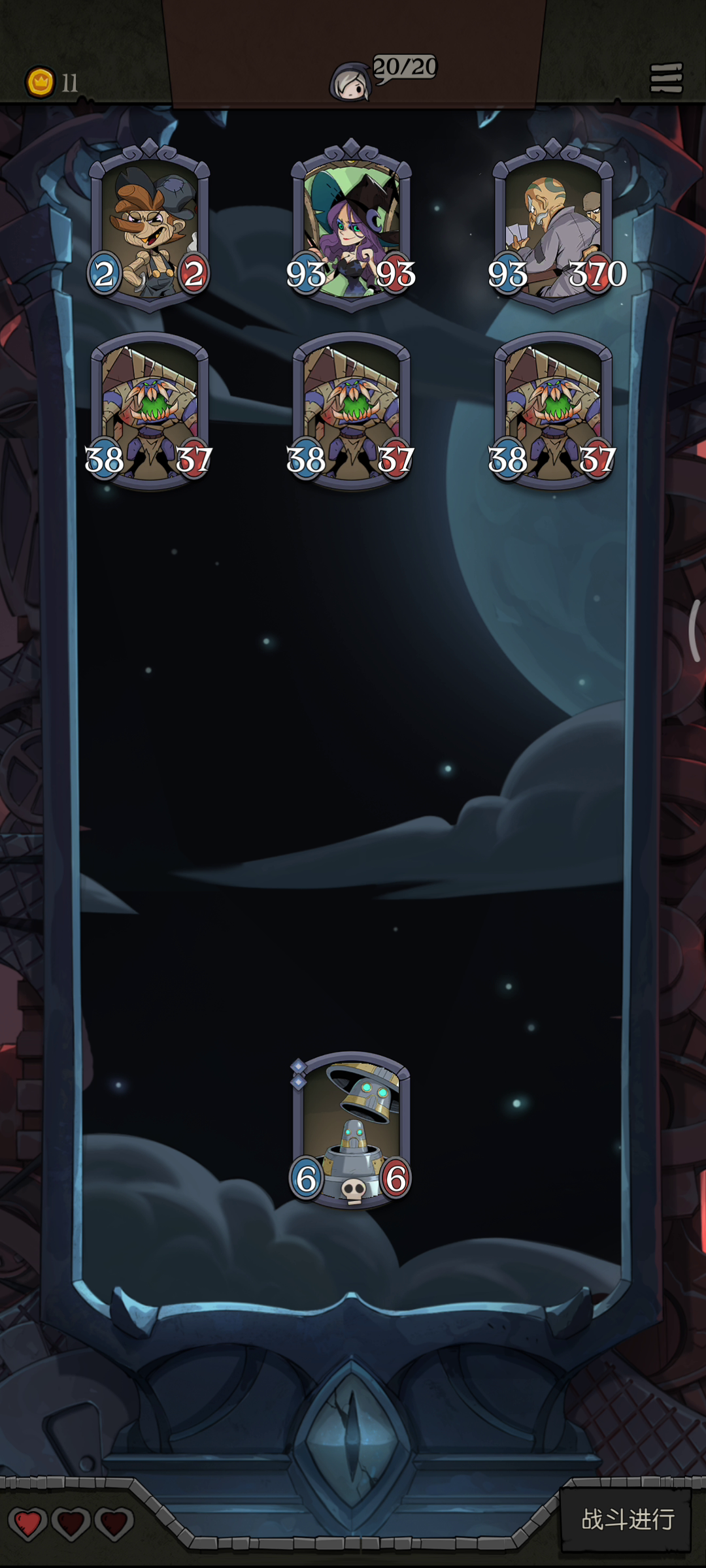The height and width of the screenshot is (1568, 706).
Task: Select the 6/6 robot minion card
Action: [351, 1130]
